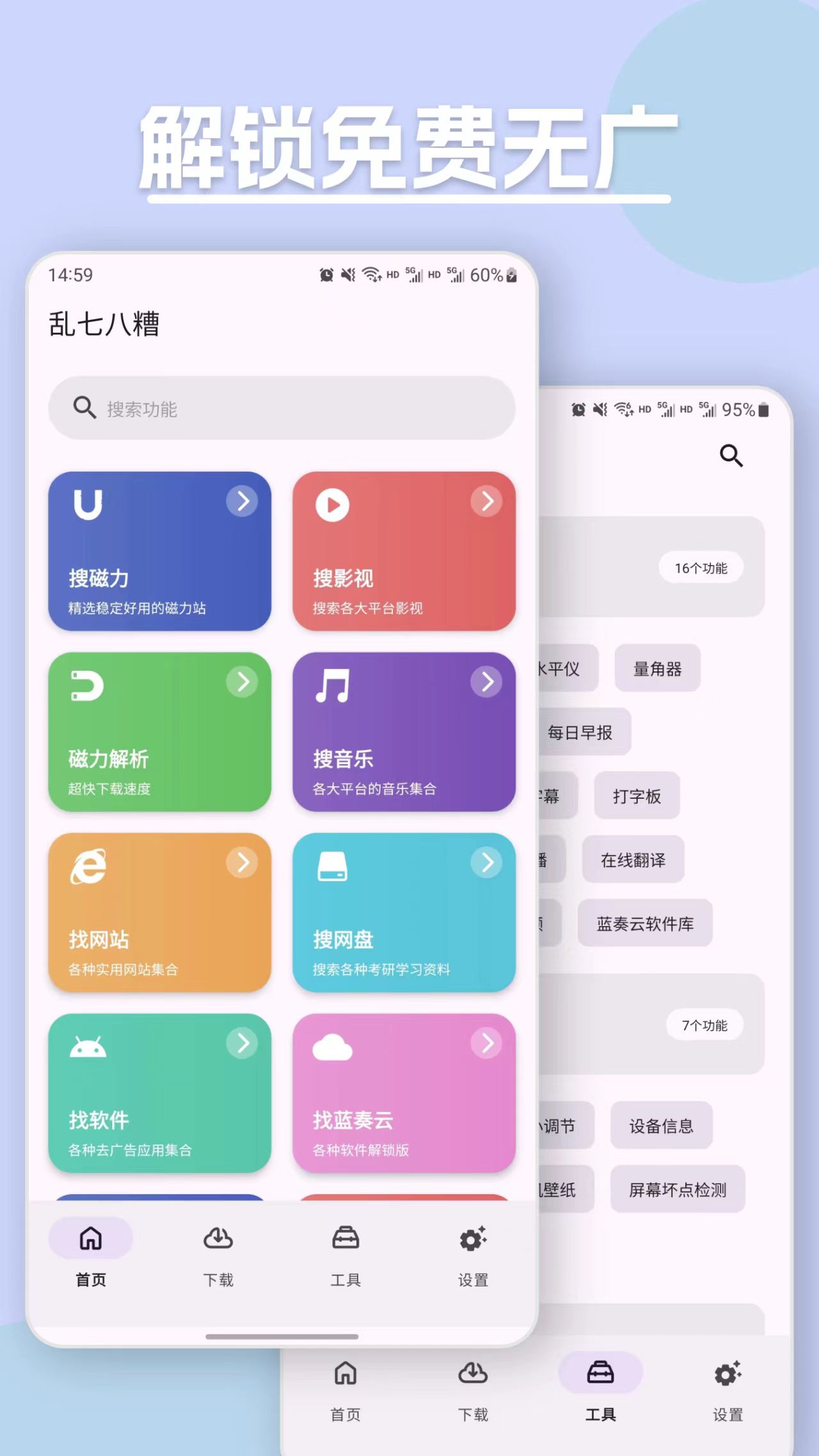Image resolution: width=819 pixels, height=1456 pixels.
Task: Open 搜影视 details using the chevron arrow
Action: click(x=487, y=502)
